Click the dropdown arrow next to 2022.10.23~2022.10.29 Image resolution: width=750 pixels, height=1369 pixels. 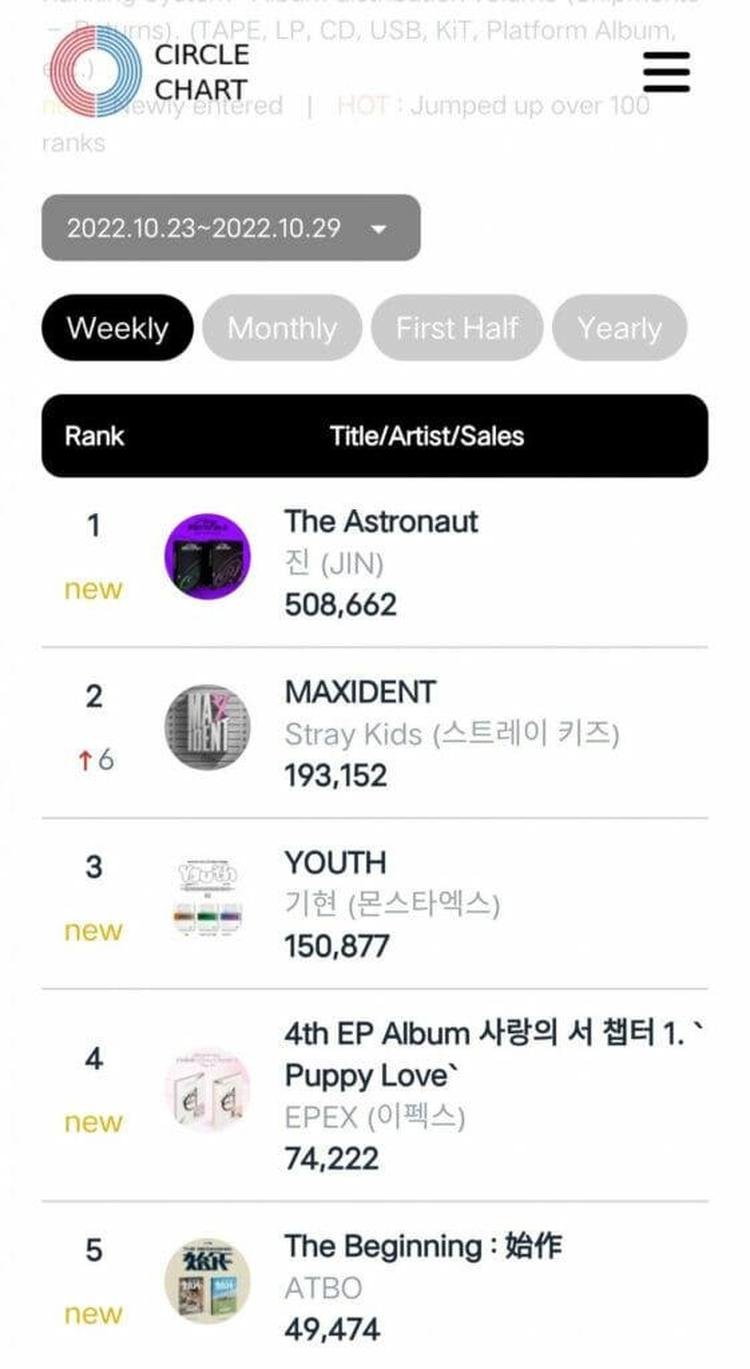tap(379, 228)
